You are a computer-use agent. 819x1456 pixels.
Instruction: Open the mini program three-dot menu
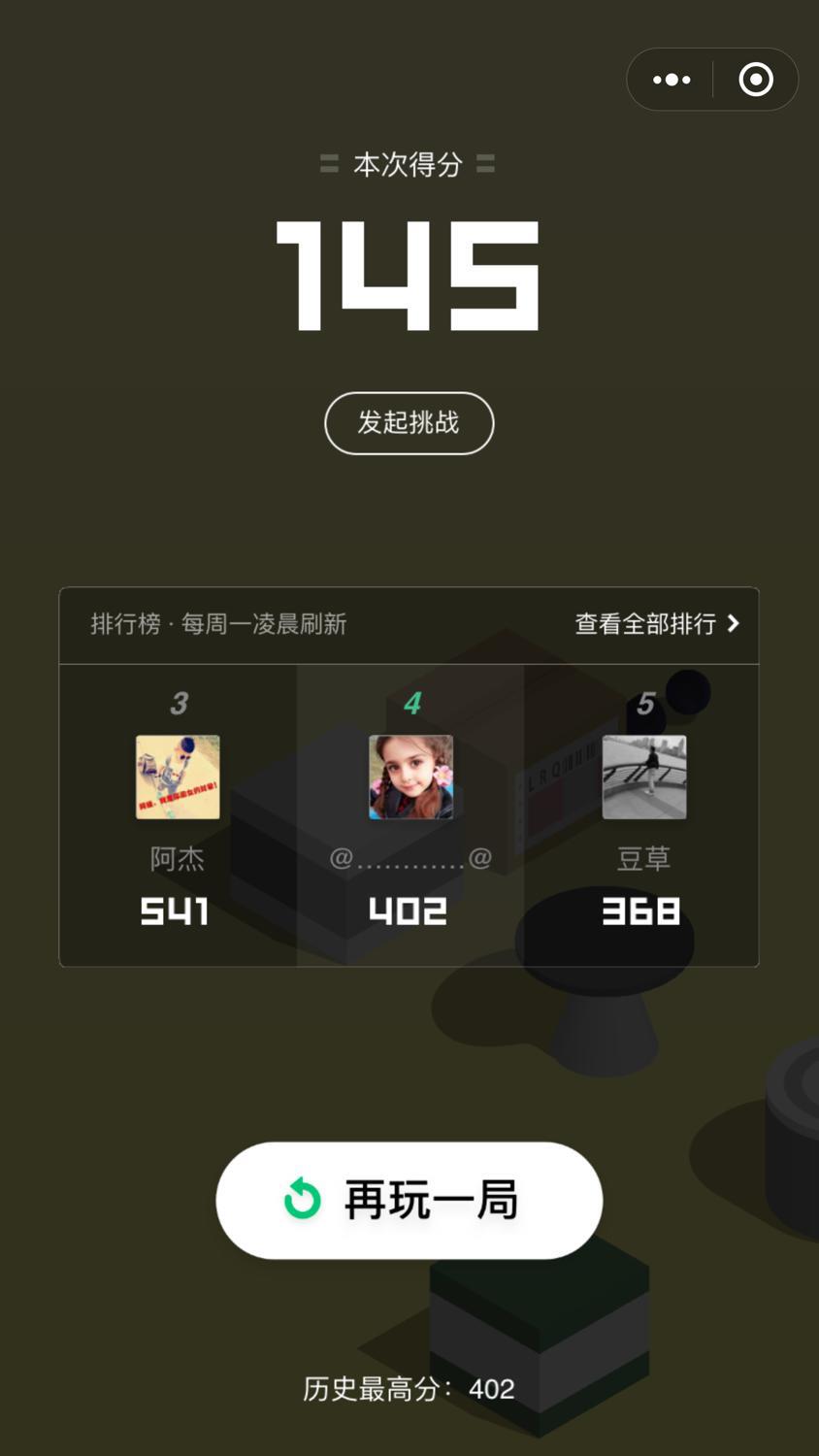point(672,80)
